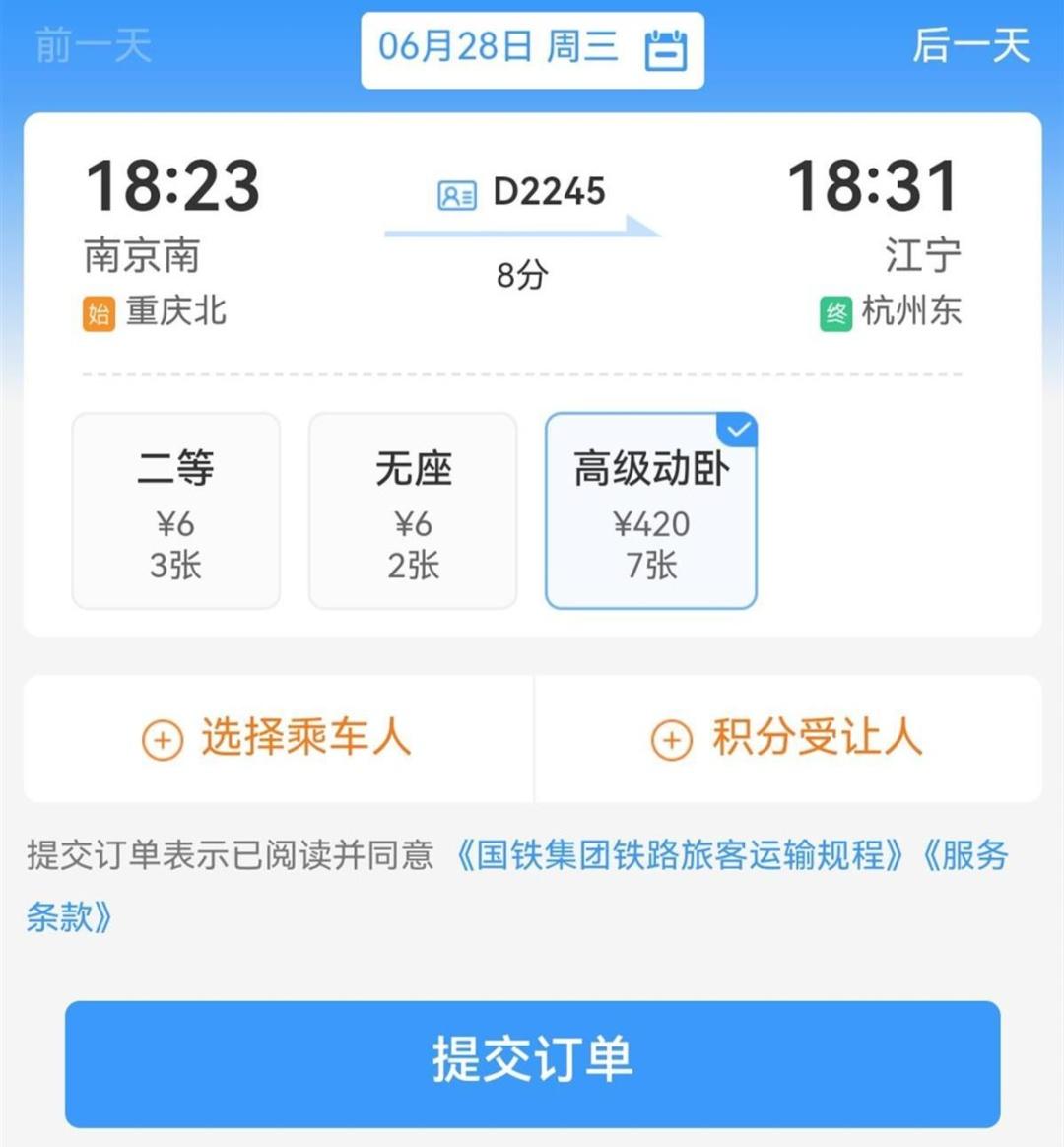Go to the next day (后一天)
Viewport: 1064px width, 1147px height.
(x=969, y=46)
